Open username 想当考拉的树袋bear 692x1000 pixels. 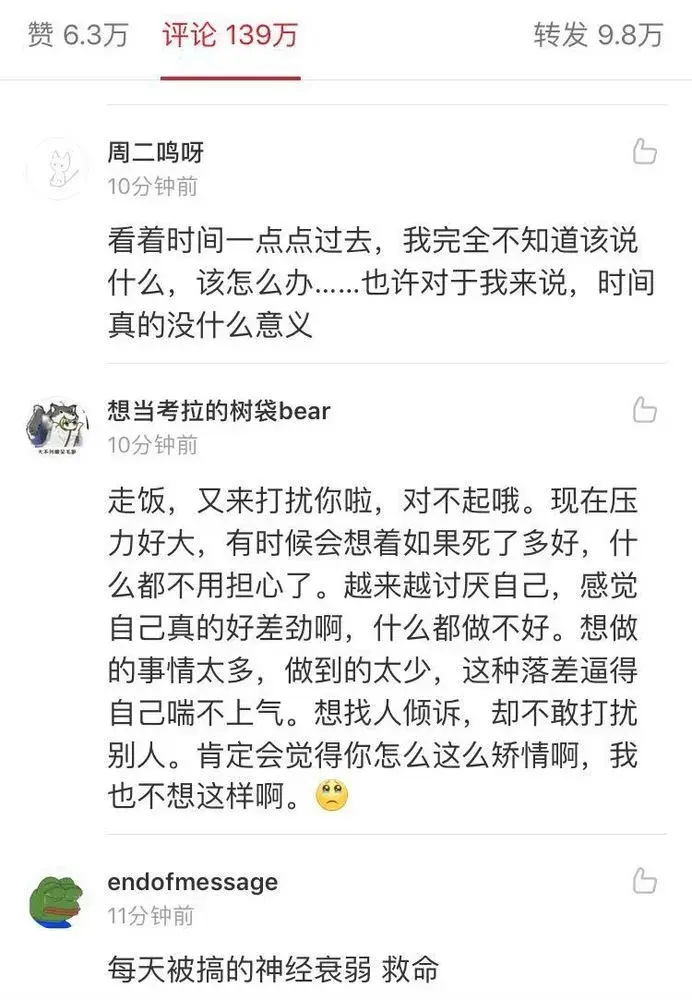tap(218, 411)
